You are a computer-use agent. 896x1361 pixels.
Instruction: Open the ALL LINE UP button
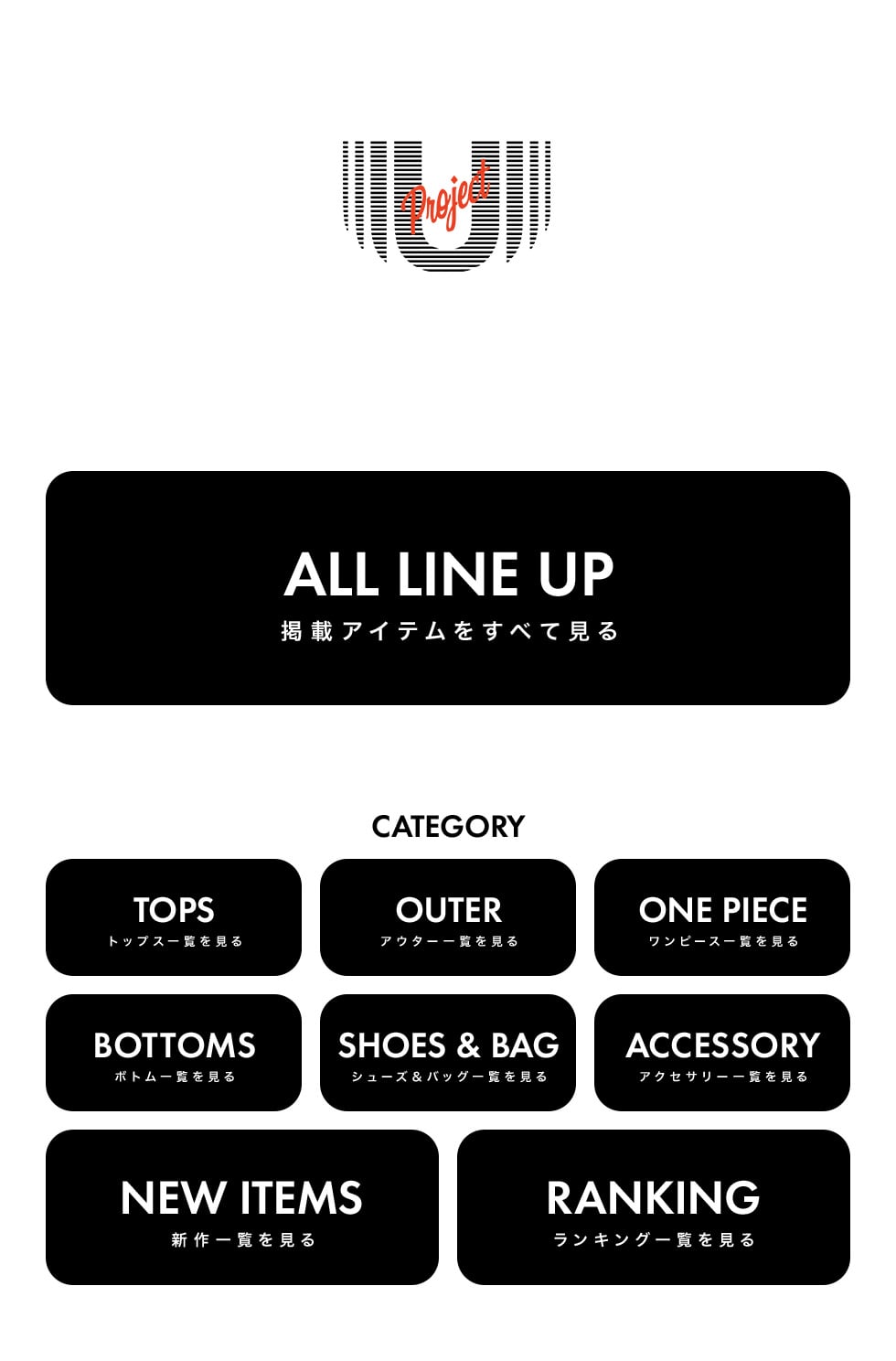click(448, 588)
